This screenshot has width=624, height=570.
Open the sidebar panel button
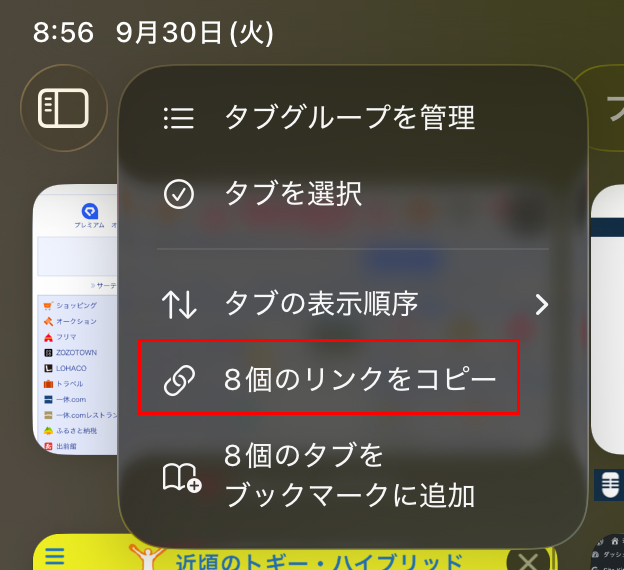(x=64, y=108)
